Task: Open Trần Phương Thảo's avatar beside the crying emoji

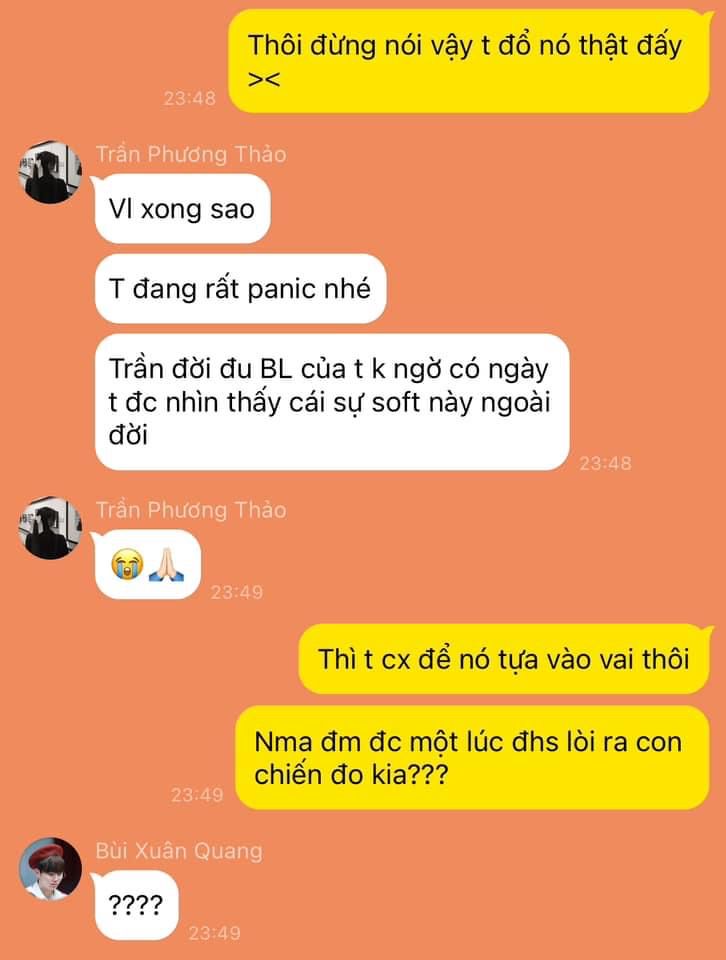Action: [x=51, y=528]
